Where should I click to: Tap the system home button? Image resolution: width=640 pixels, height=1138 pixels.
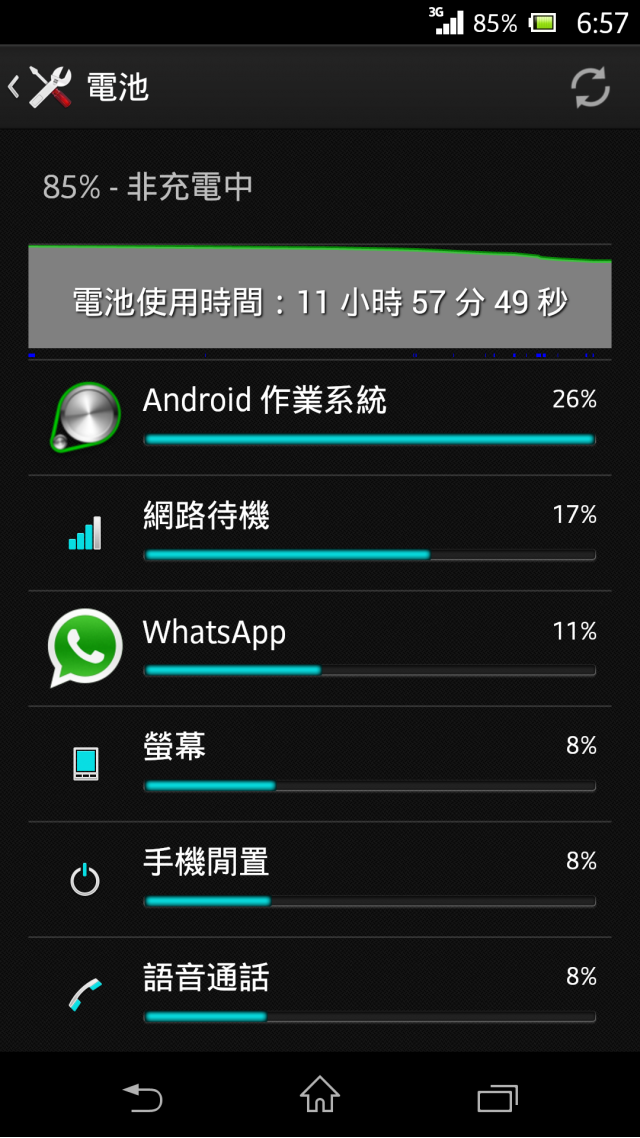click(x=319, y=1096)
